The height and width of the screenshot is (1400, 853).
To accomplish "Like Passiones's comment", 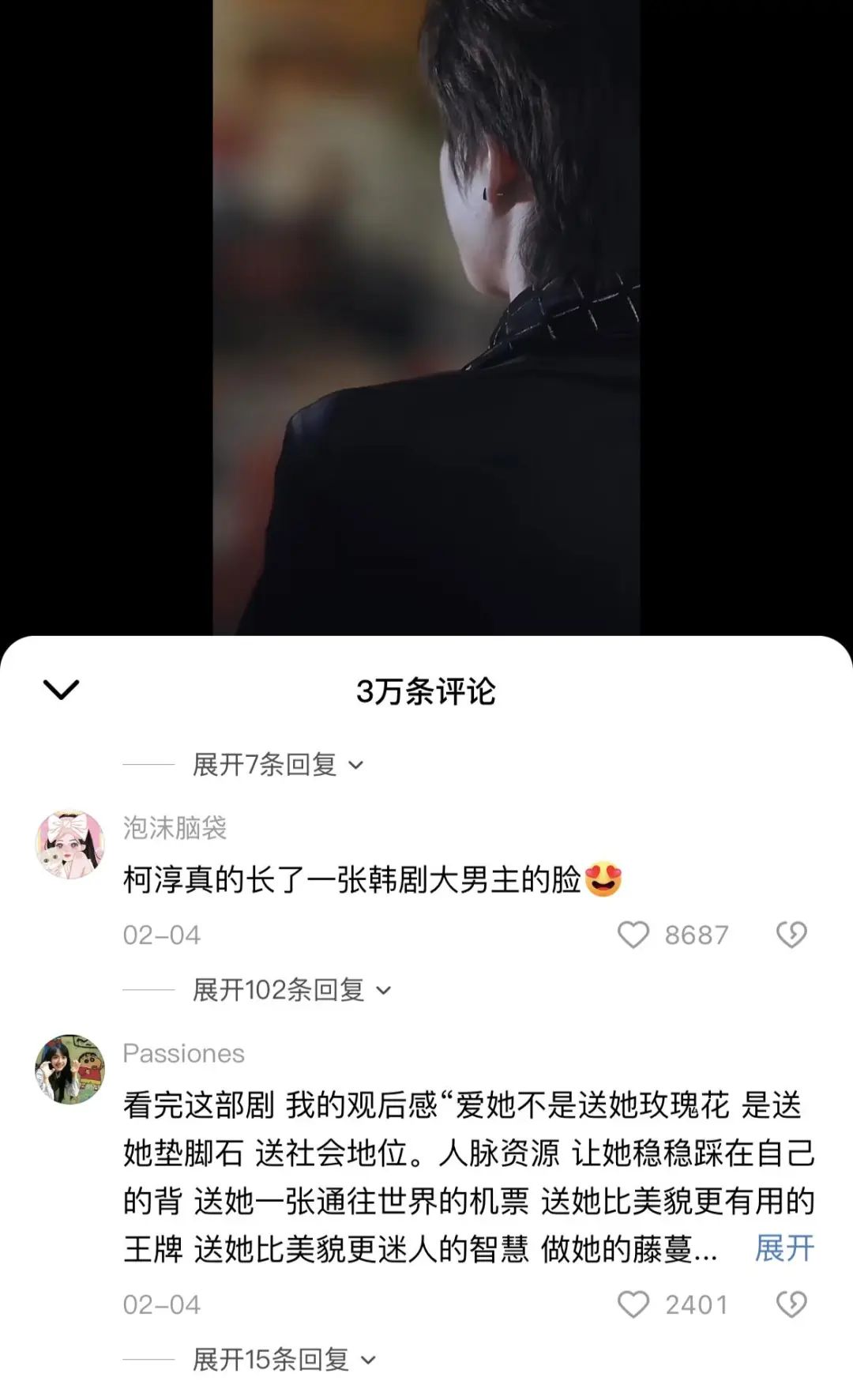I will click(x=633, y=1304).
